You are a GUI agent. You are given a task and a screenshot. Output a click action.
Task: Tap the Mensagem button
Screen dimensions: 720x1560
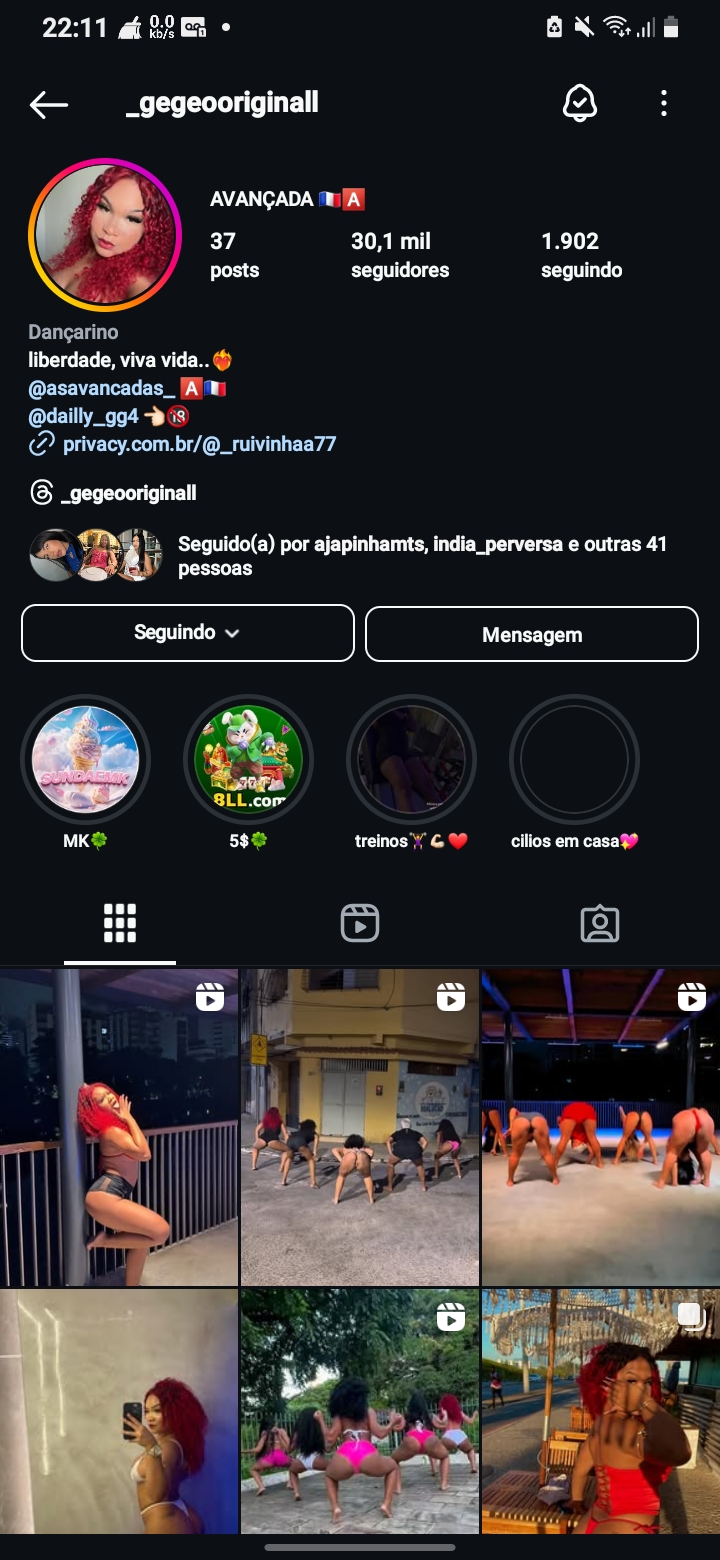(x=532, y=634)
